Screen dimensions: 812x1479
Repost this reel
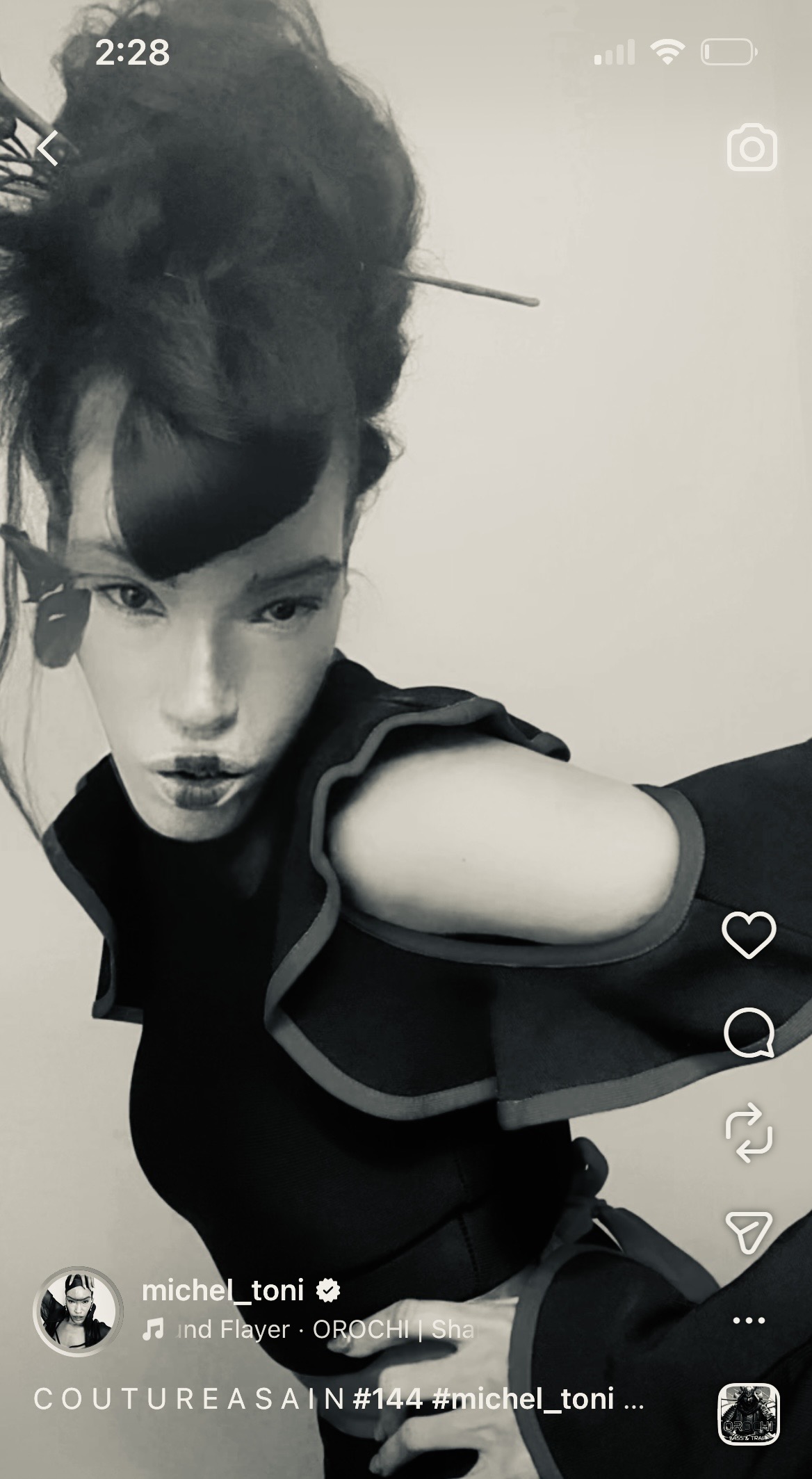(x=749, y=1133)
